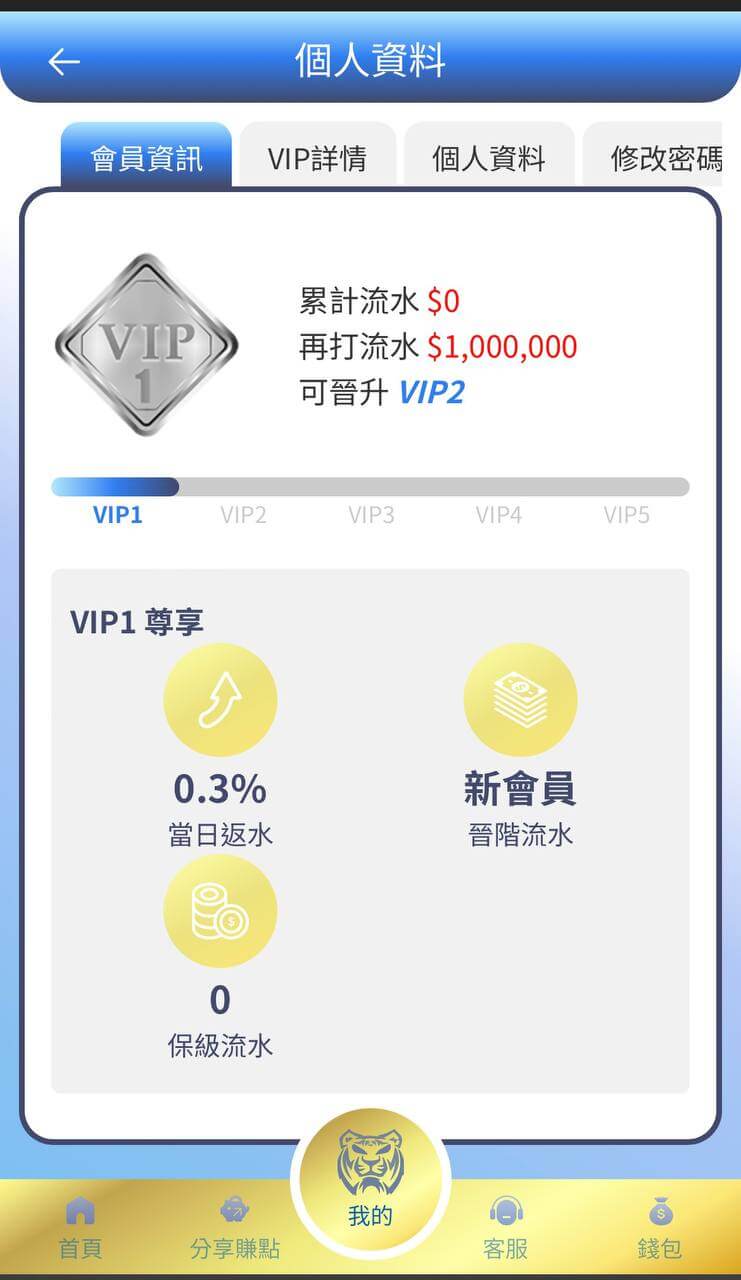741x1280 pixels.
Task: Switch to the VIP詳情 tab
Action: tap(317, 156)
